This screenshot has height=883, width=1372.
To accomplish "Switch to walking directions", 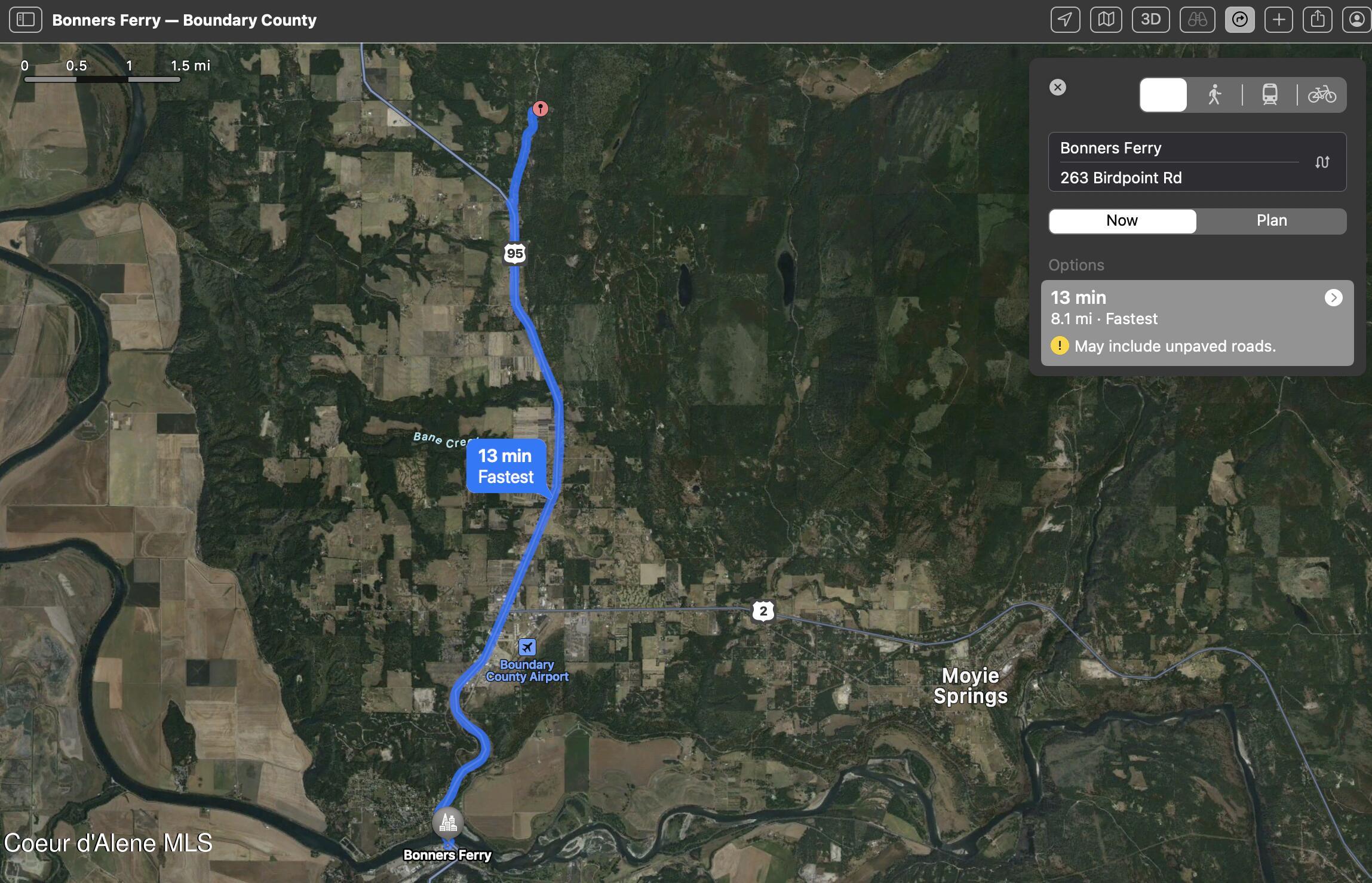I will tap(1214, 95).
